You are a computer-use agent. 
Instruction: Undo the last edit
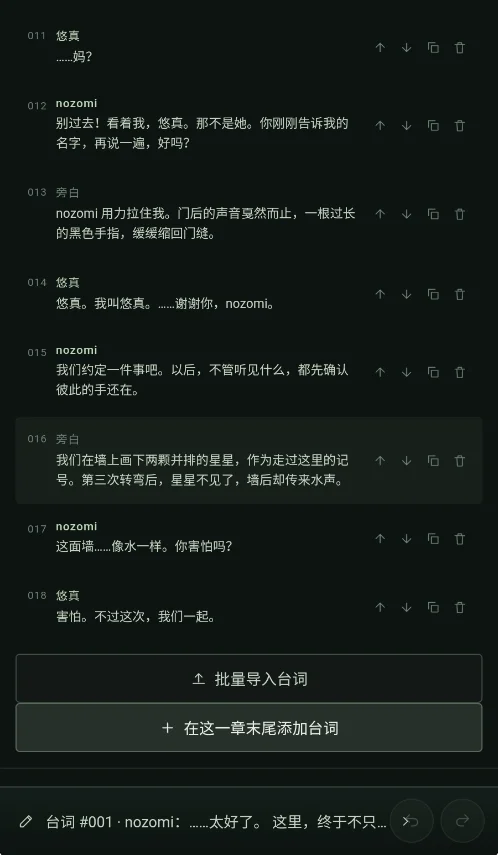(412, 821)
